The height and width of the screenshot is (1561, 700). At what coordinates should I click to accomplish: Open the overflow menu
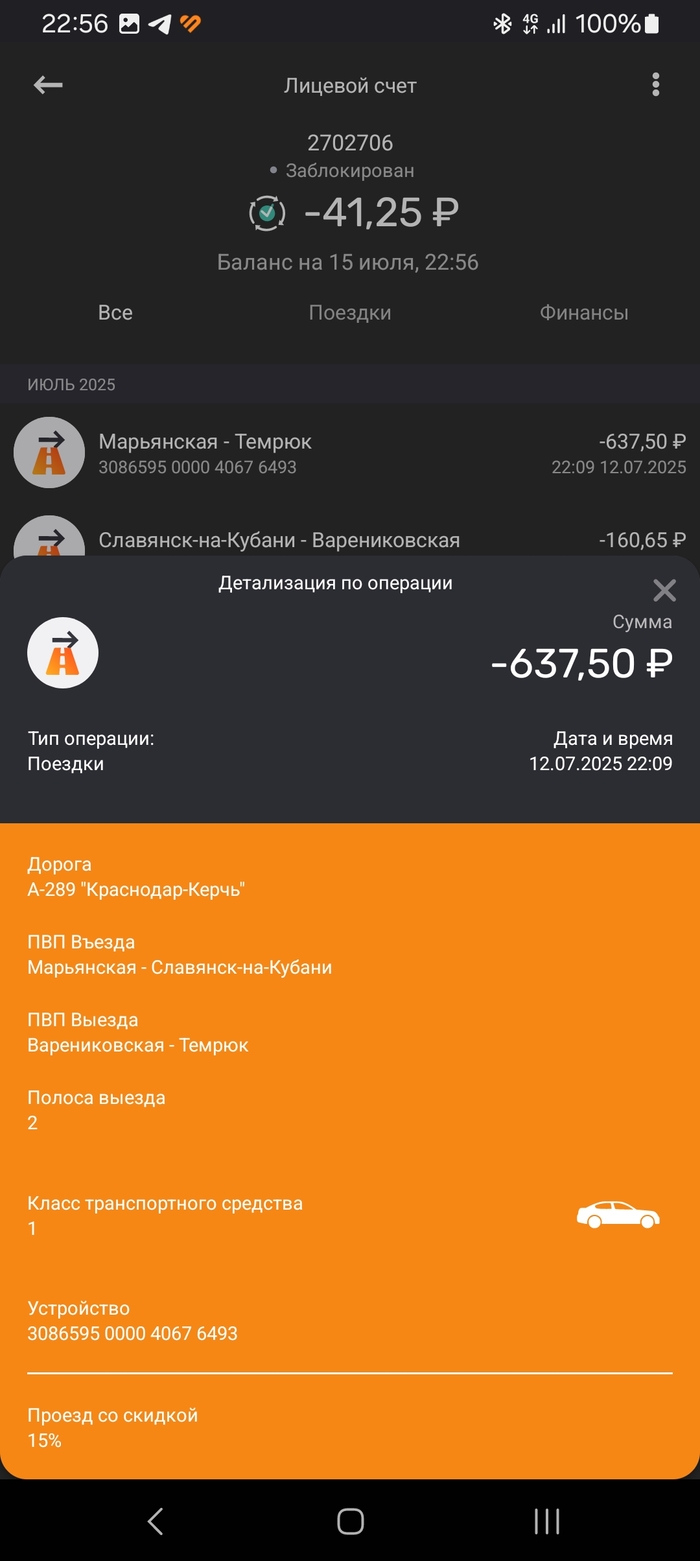pyautogui.click(x=655, y=85)
